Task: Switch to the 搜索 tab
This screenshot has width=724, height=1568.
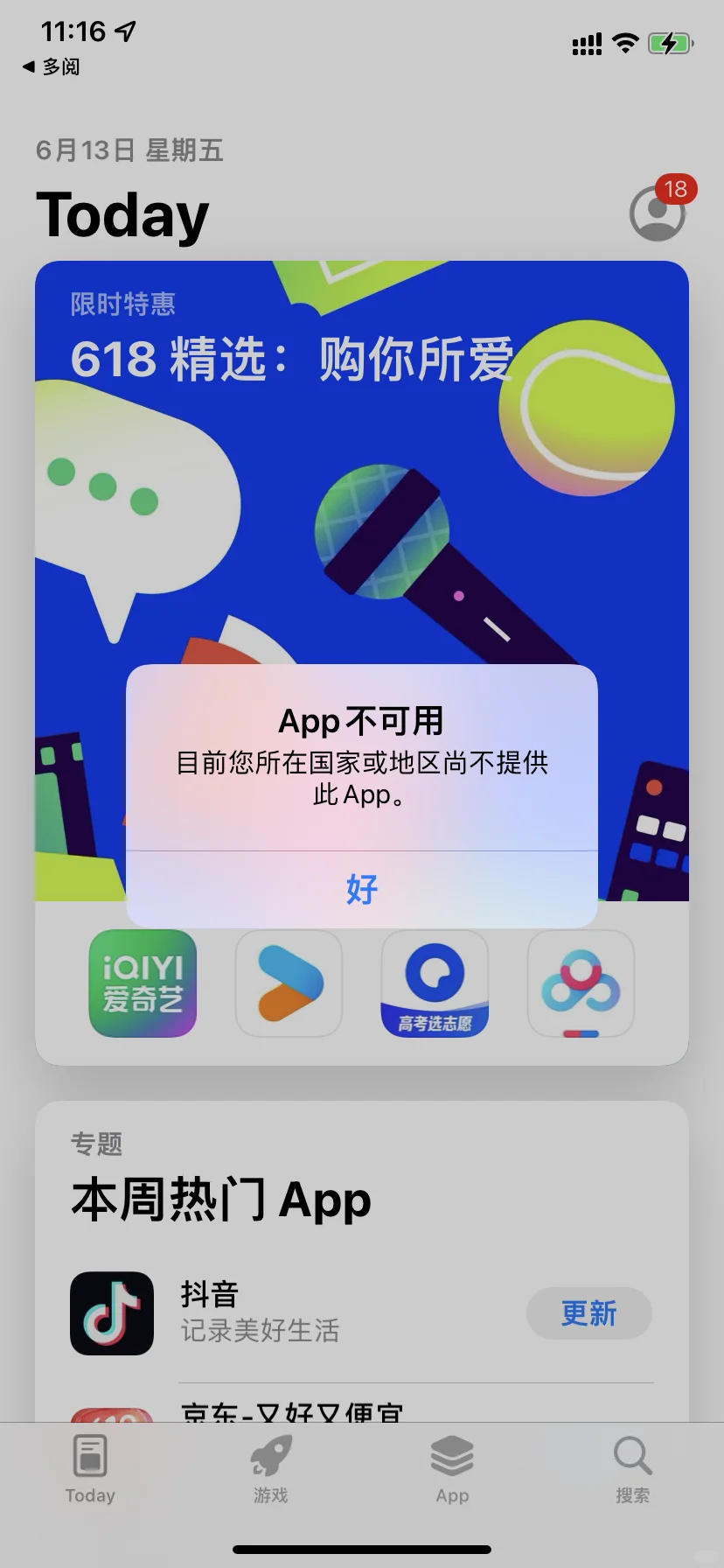Action: tap(632, 1470)
